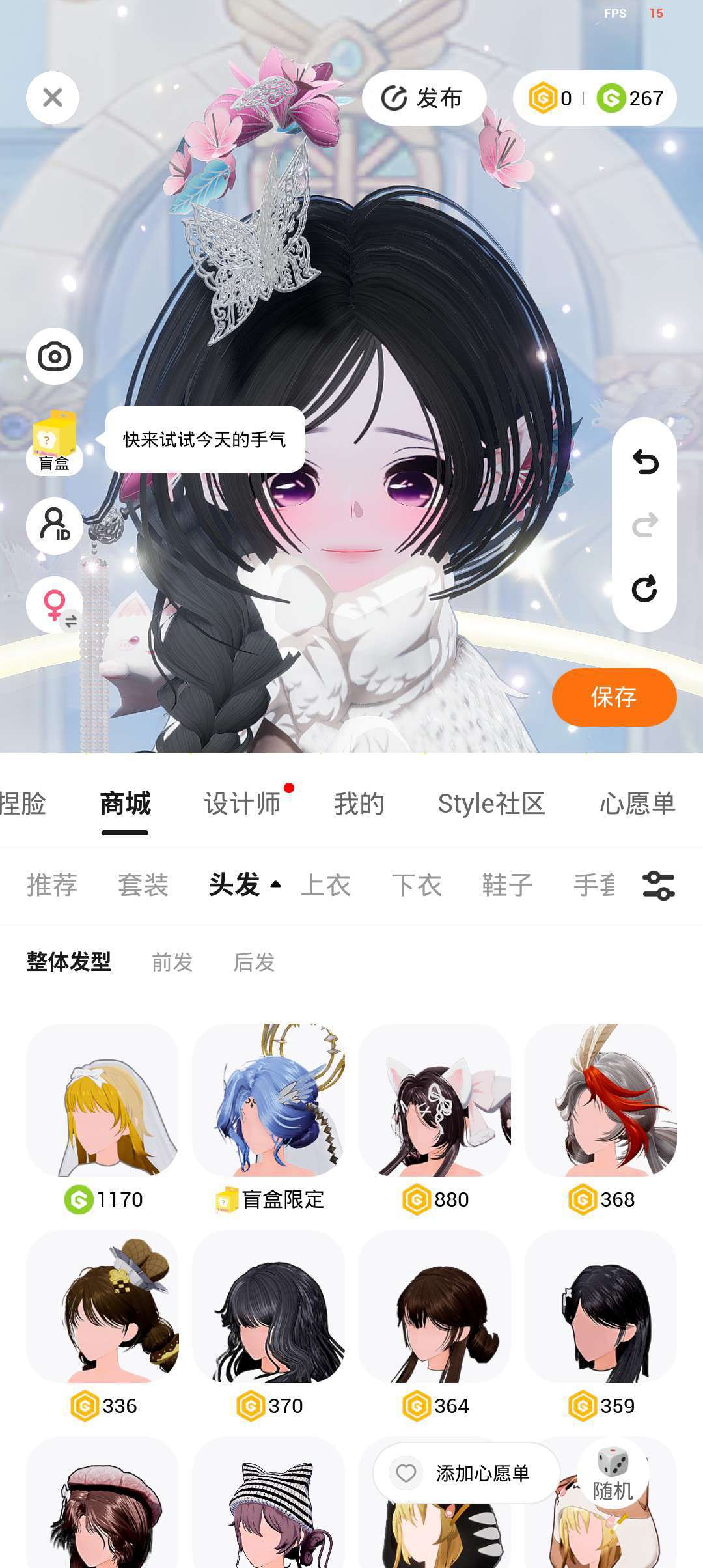
Task: Open the avatar ID icon
Action: click(55, 525)
